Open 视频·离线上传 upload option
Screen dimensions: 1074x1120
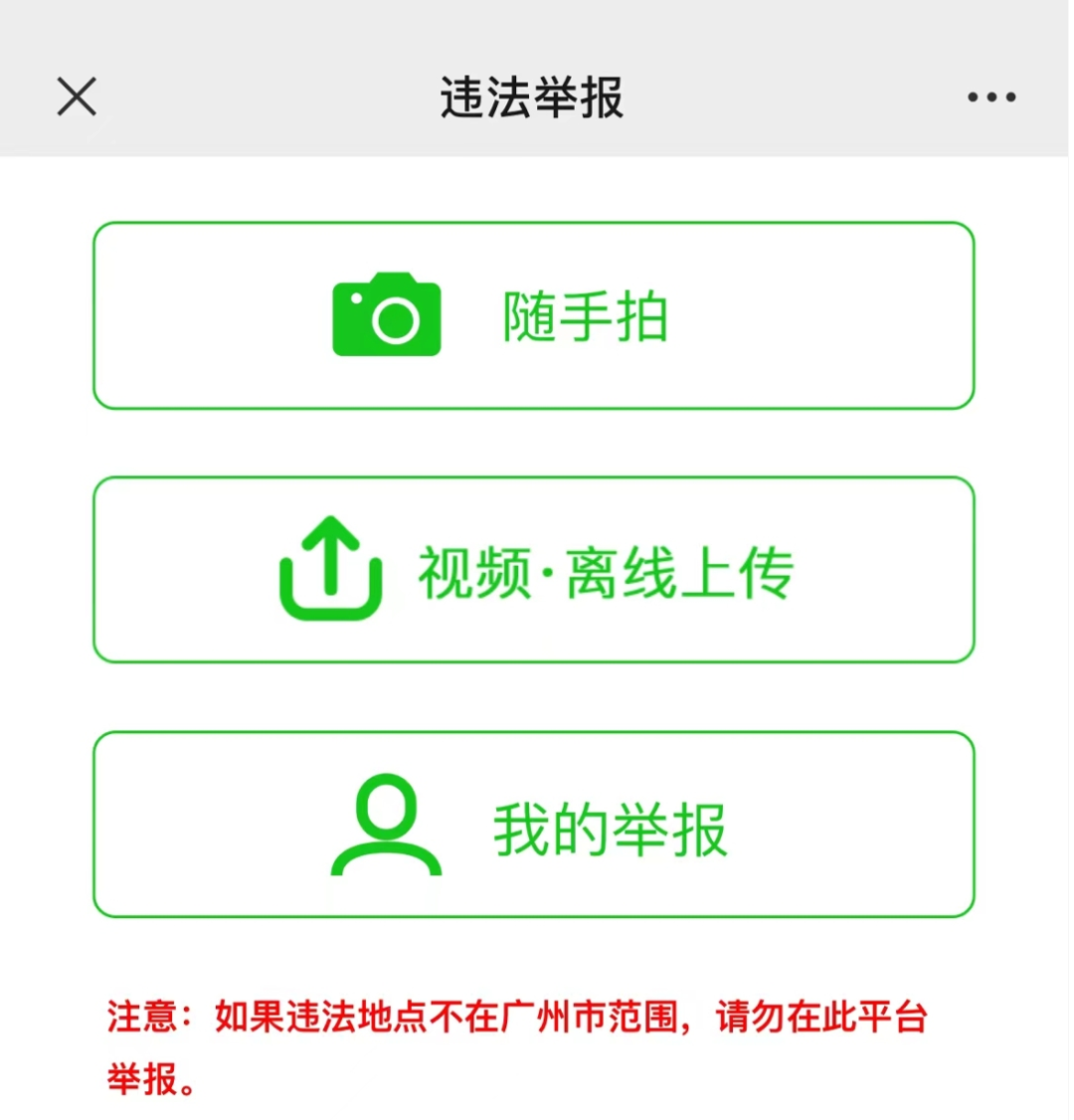coord(533,571)
